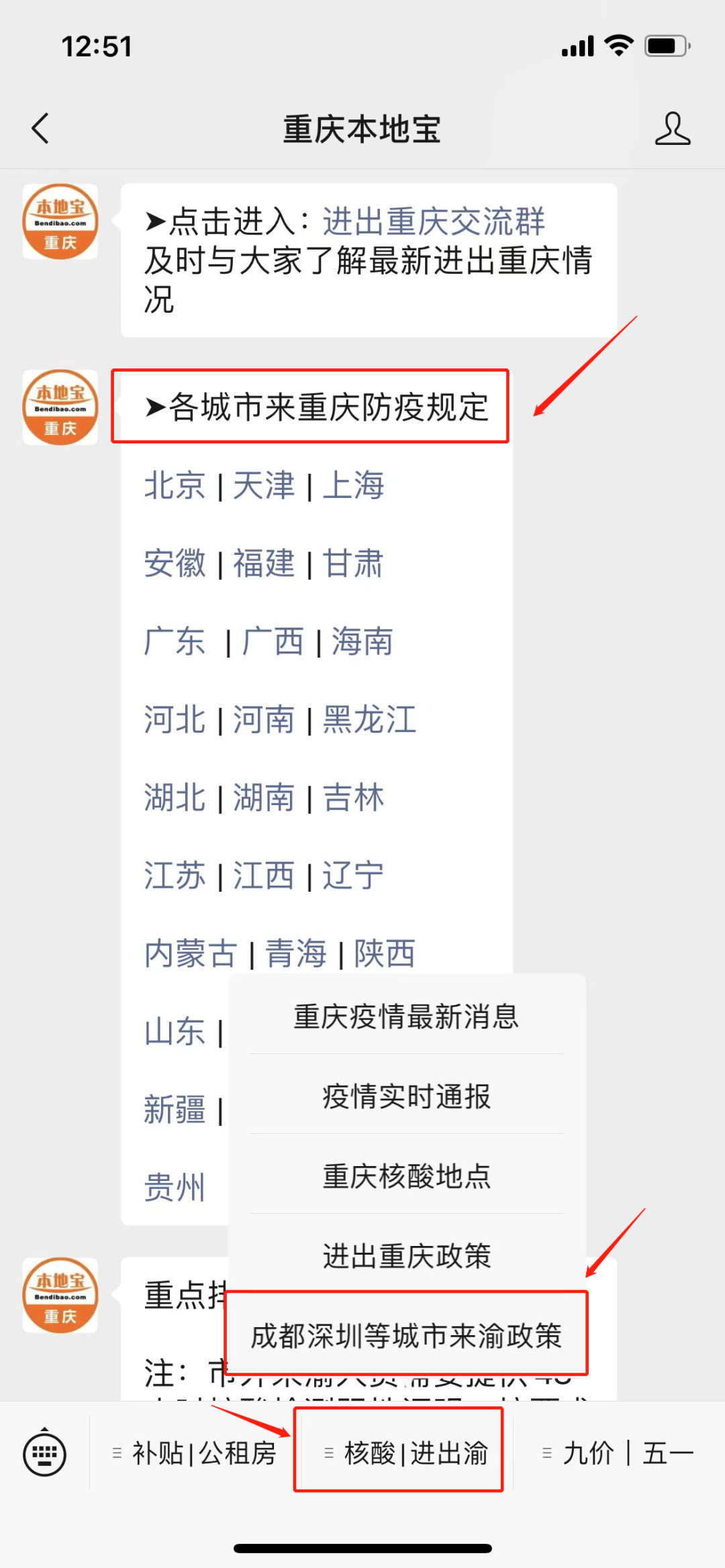725x1568 pixels.
Task: Select 疫情实时通报 from the popup menu
Action: (x=407, y=1096)
